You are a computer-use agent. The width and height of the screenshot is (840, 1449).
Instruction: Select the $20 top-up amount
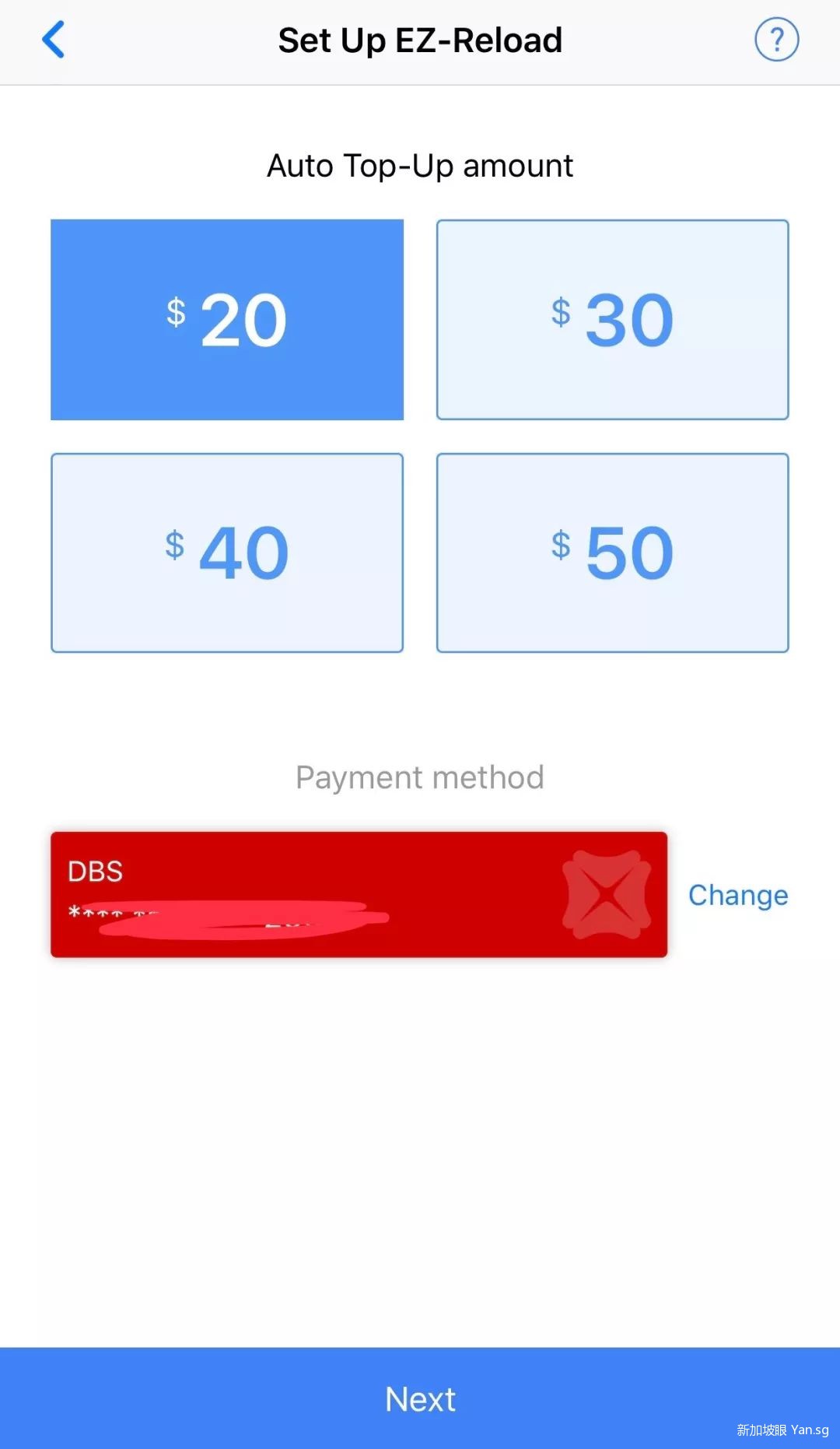(227, 320)
